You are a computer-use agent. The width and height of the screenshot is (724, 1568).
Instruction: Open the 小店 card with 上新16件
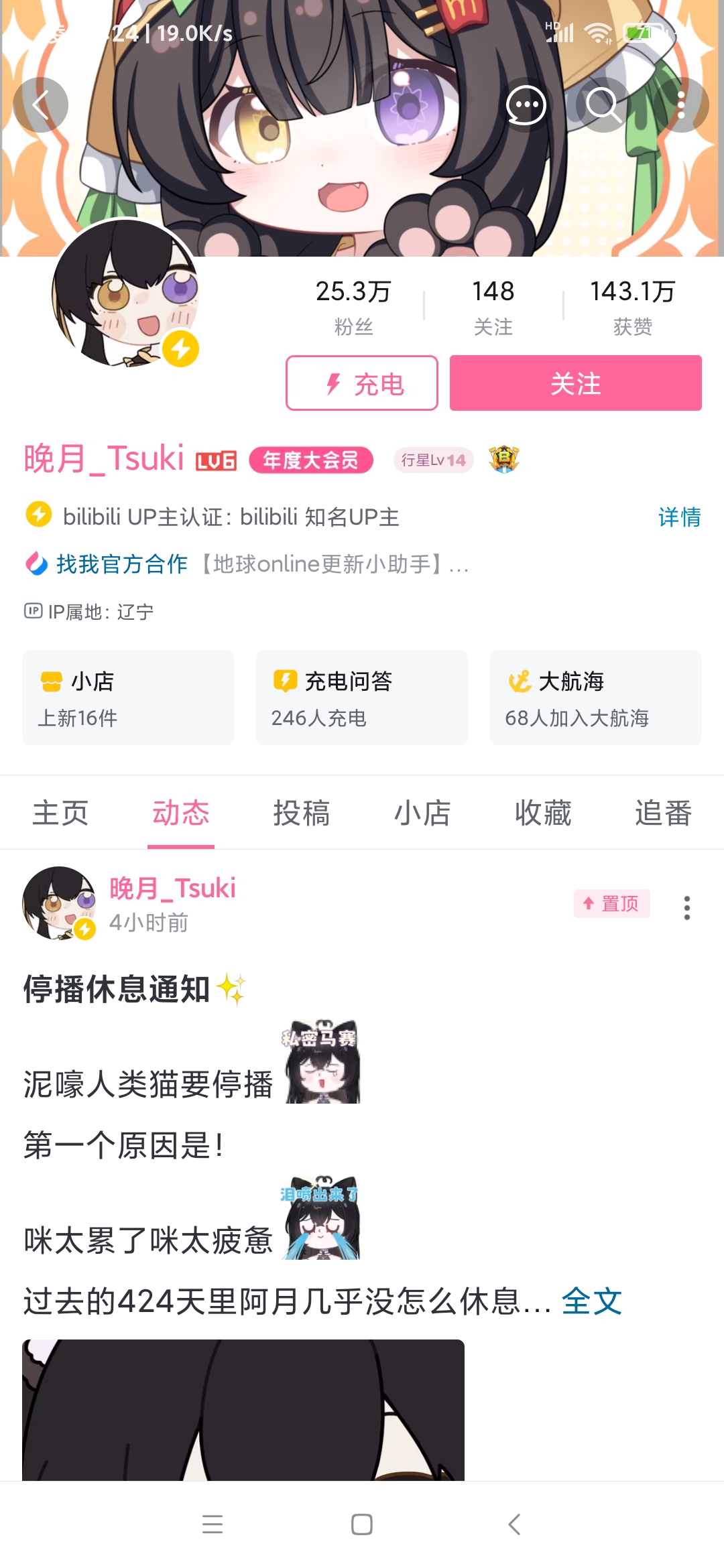pos(128,698)
